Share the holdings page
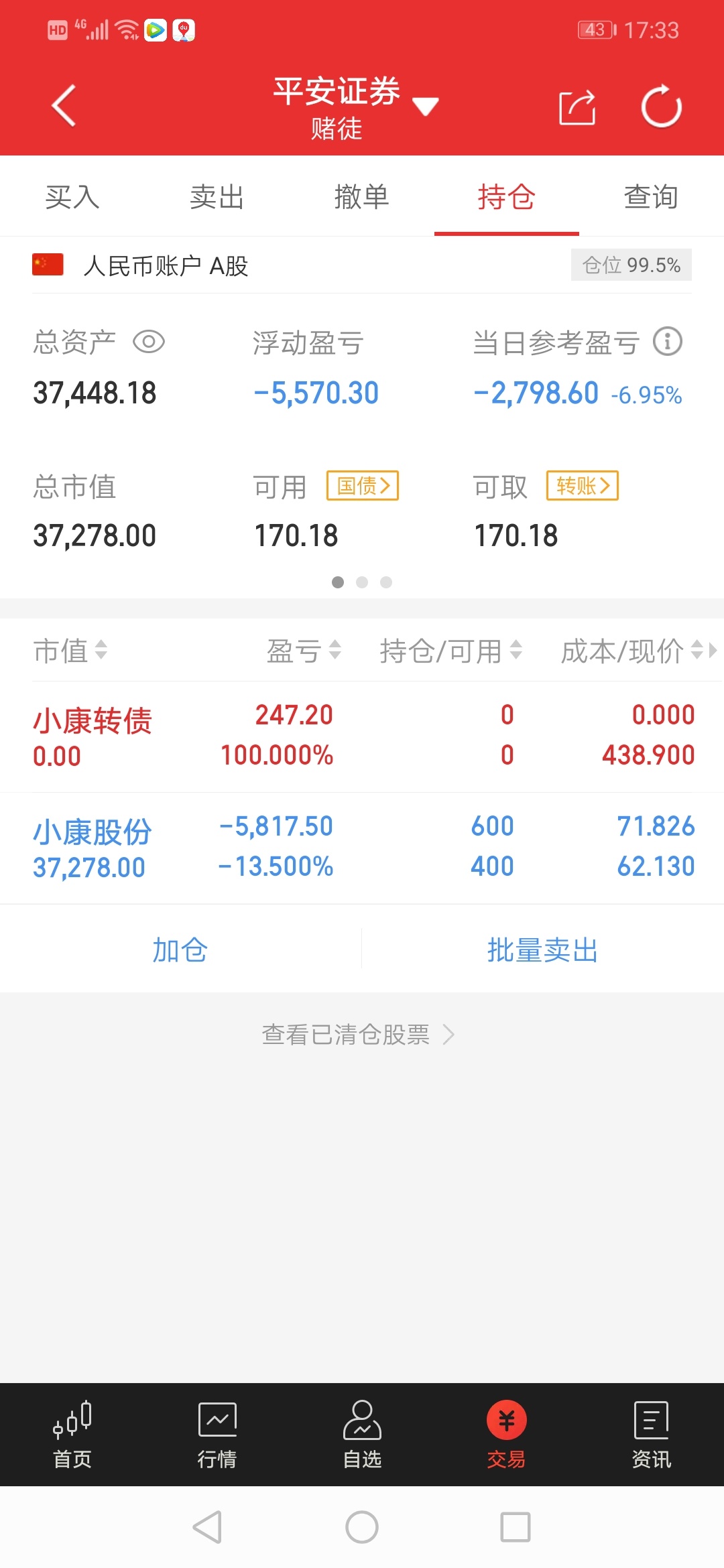The width and height of the screenshot is (724, 1568). tap(577, 107)
